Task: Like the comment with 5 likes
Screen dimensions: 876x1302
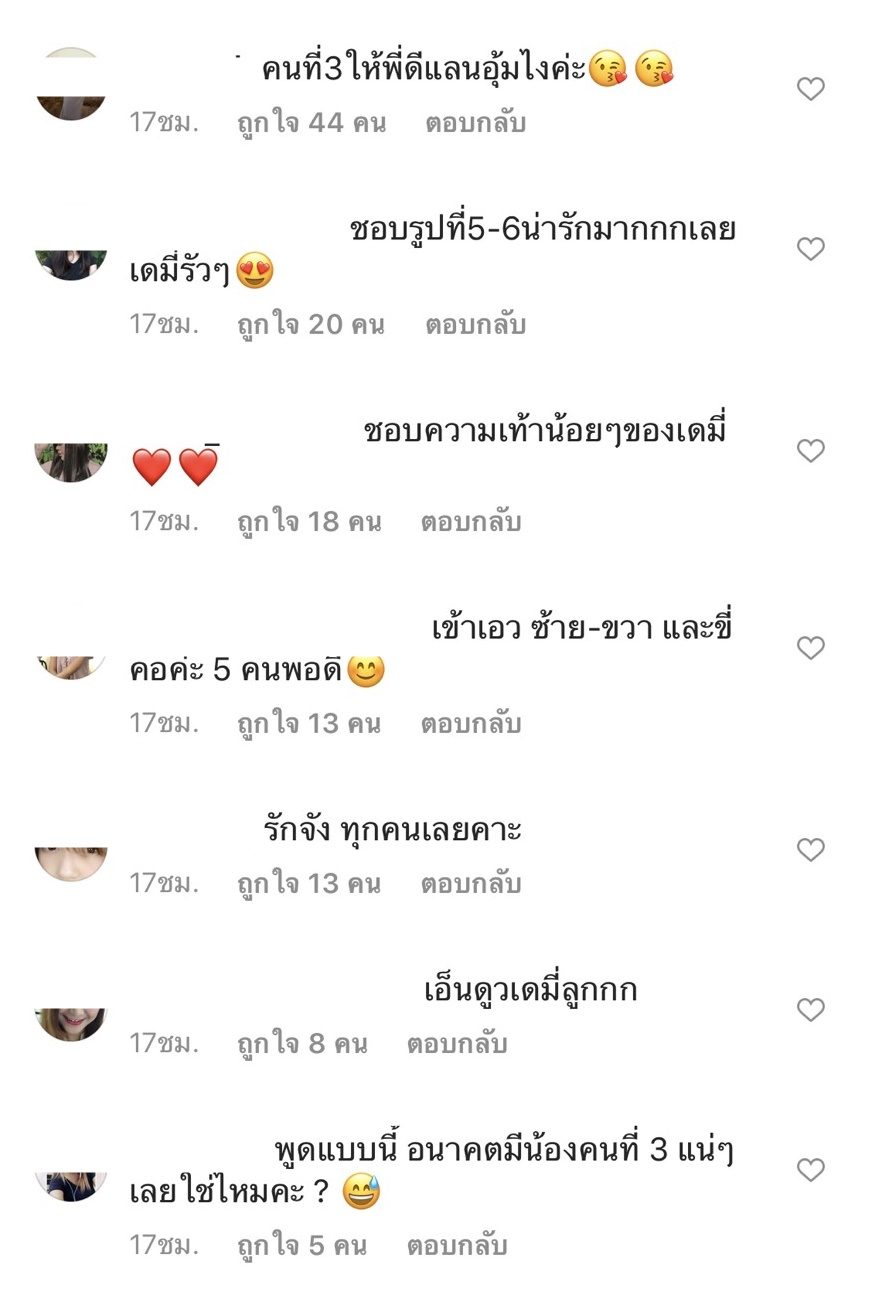Action: tap(810, 1169)
